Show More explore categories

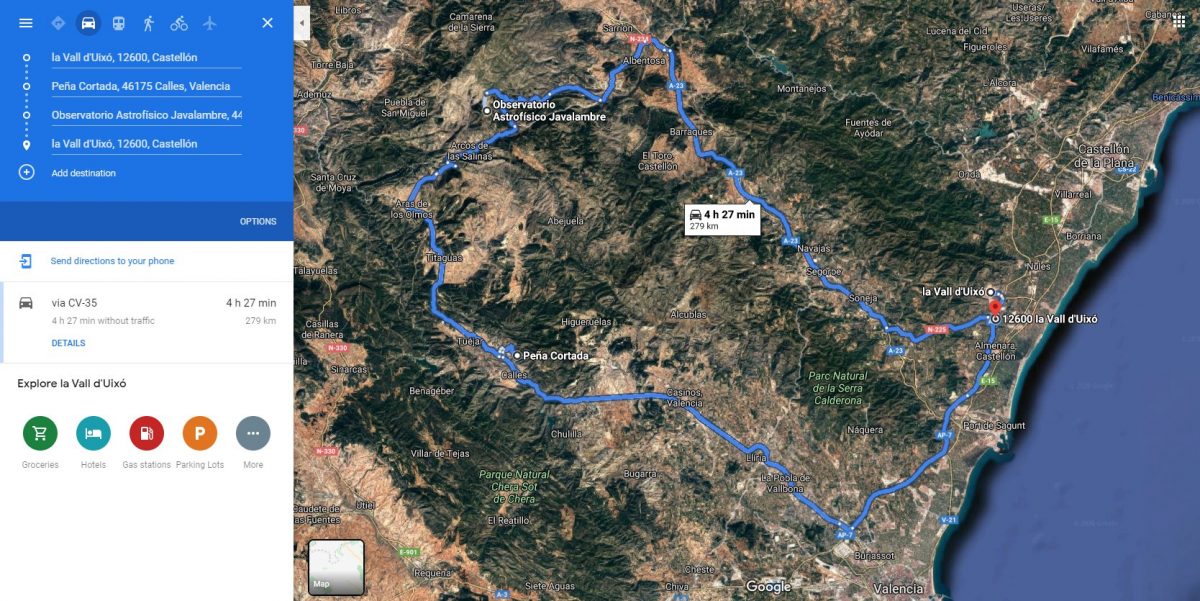tap(253, 434)
